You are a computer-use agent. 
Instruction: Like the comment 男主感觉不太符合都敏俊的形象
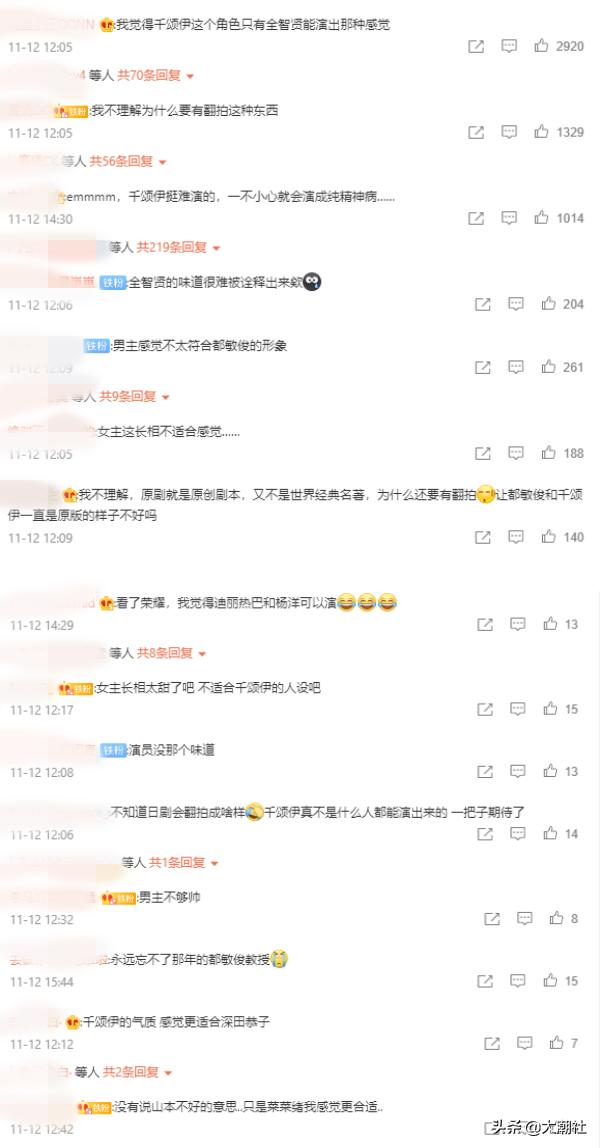547,368
